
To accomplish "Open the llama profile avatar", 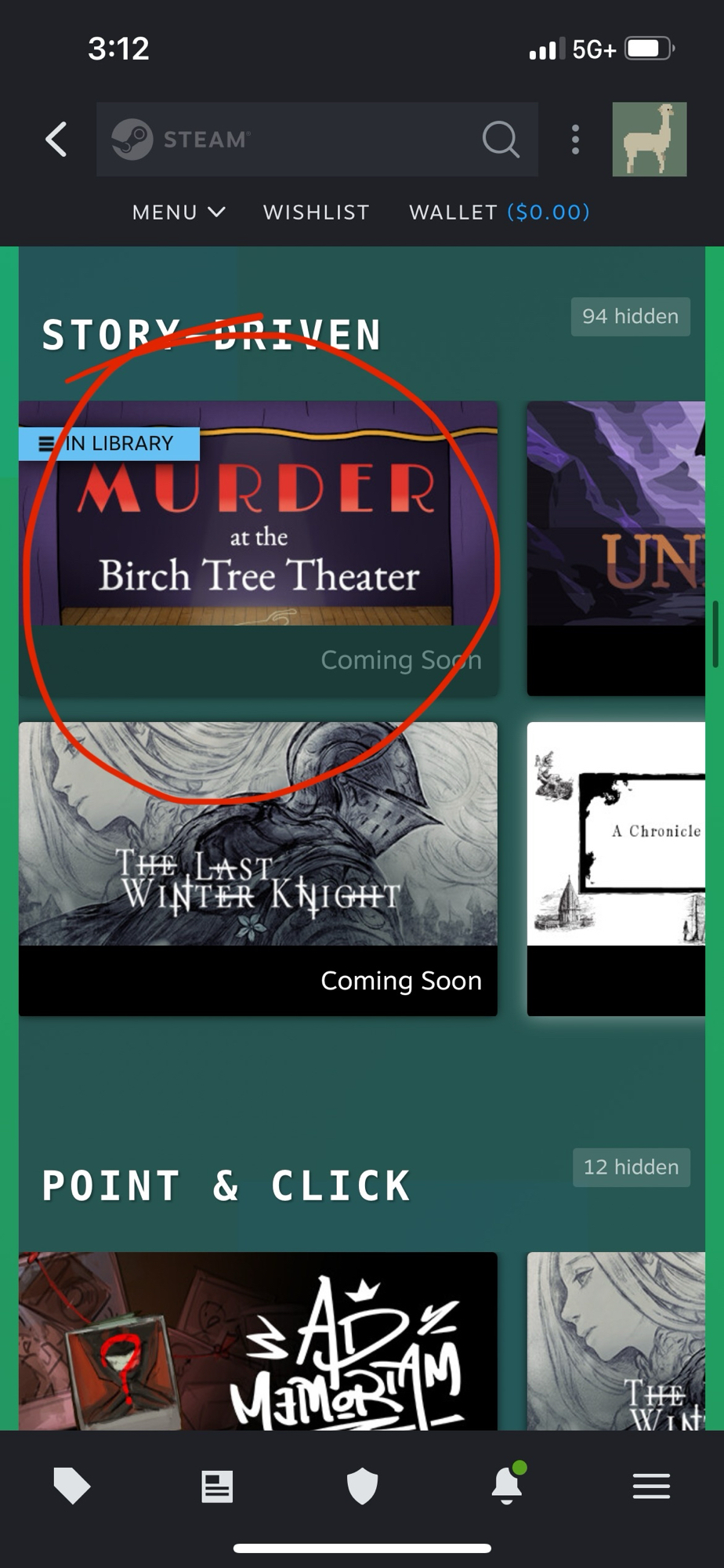I will tap(649, 140).
